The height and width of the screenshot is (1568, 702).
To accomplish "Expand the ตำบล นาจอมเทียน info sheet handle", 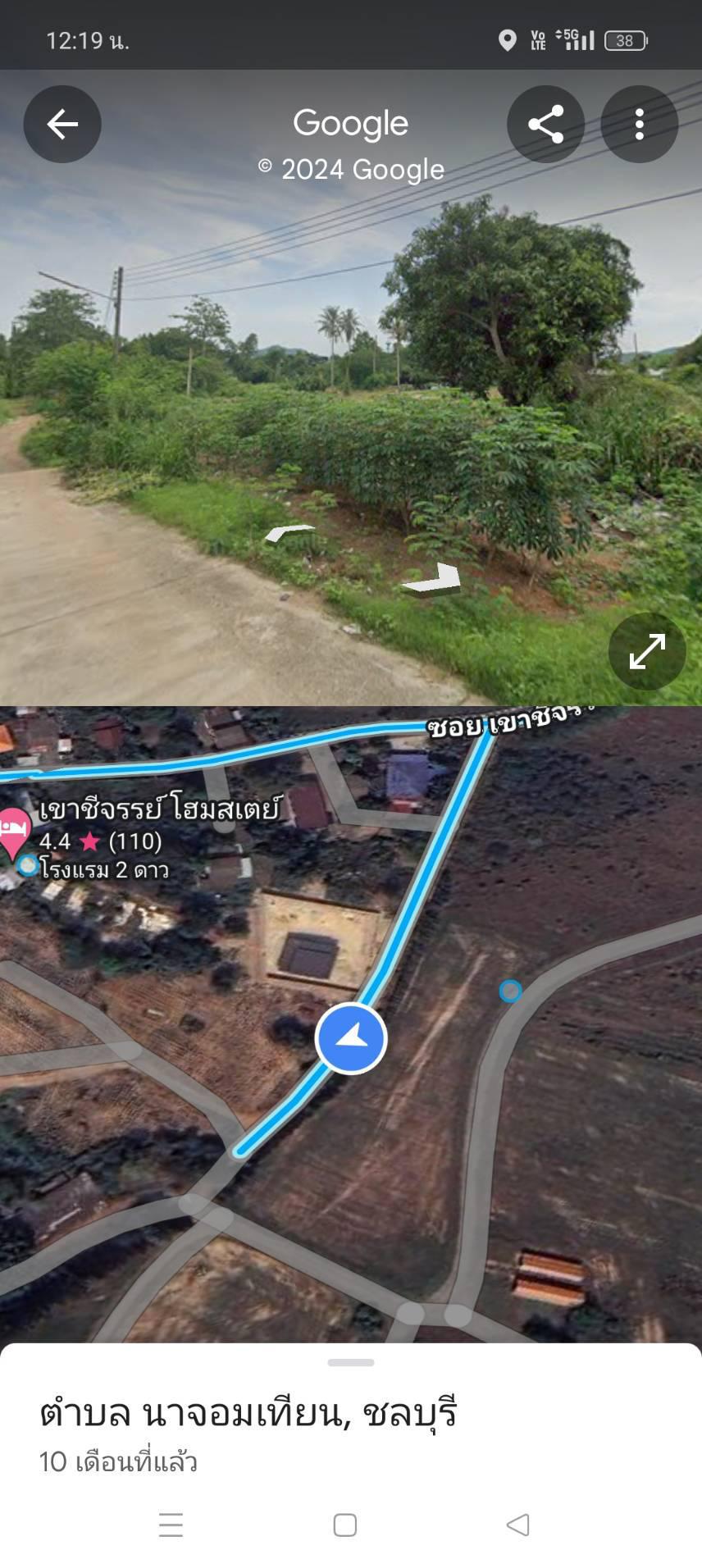I will [351, 1362].
